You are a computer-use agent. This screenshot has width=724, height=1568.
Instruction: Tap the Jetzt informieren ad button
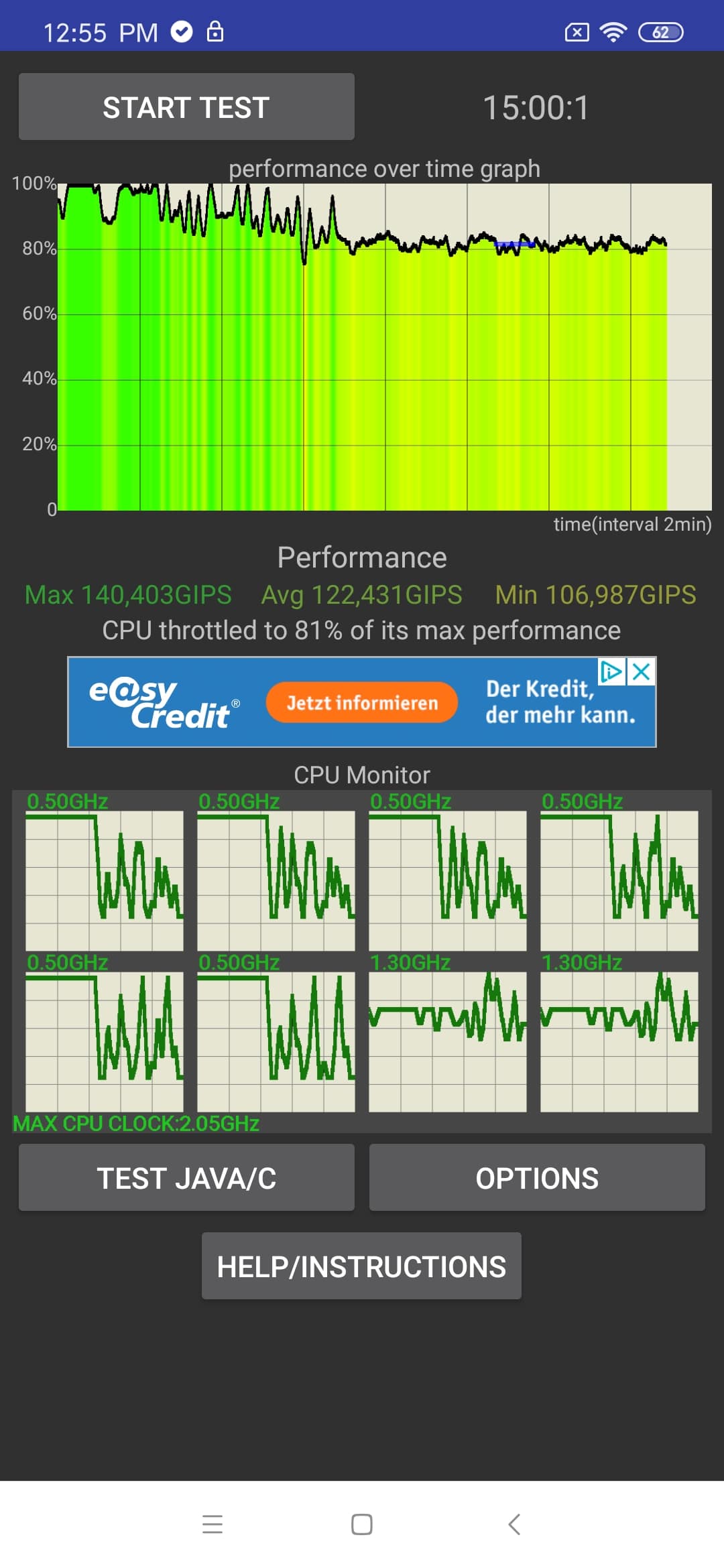362,702
